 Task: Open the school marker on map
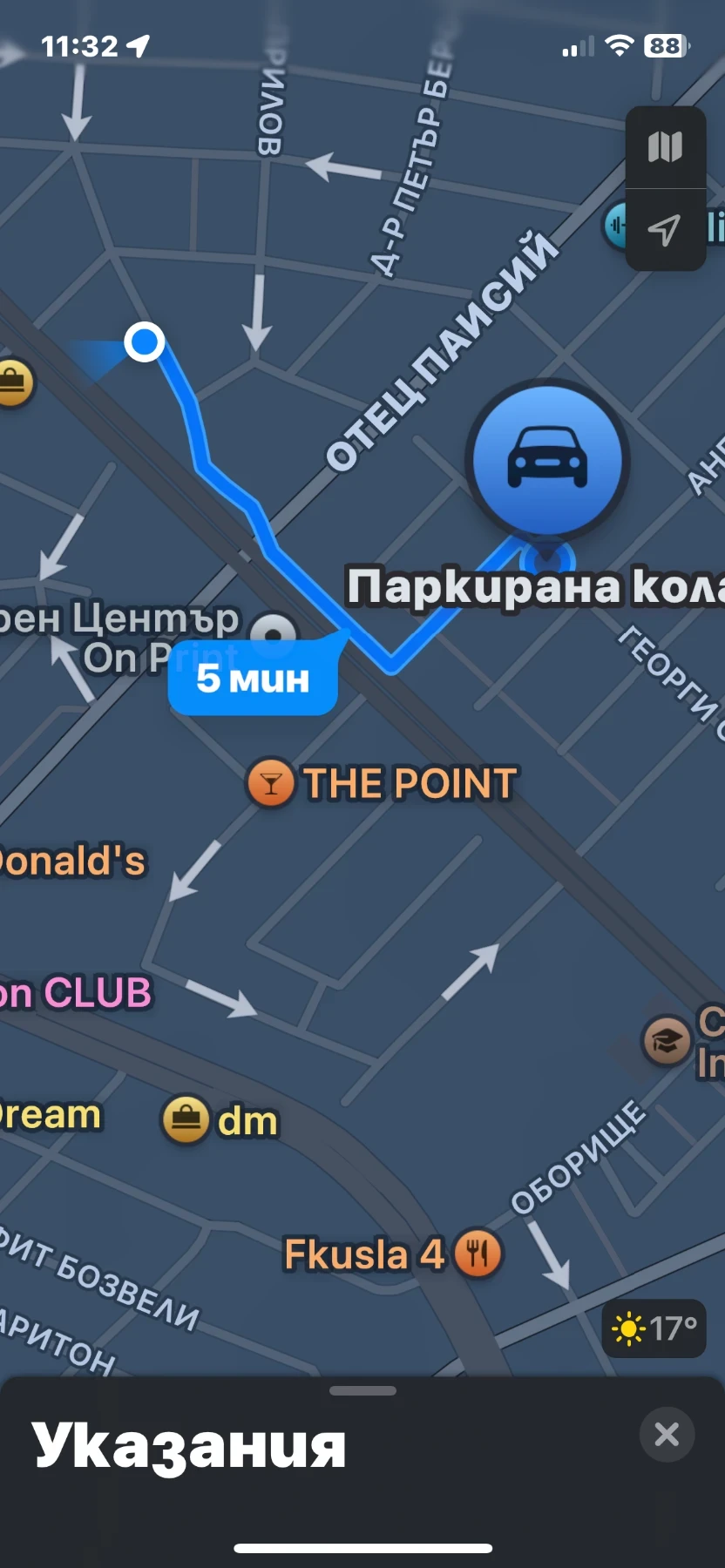[x=667, y=1040]
